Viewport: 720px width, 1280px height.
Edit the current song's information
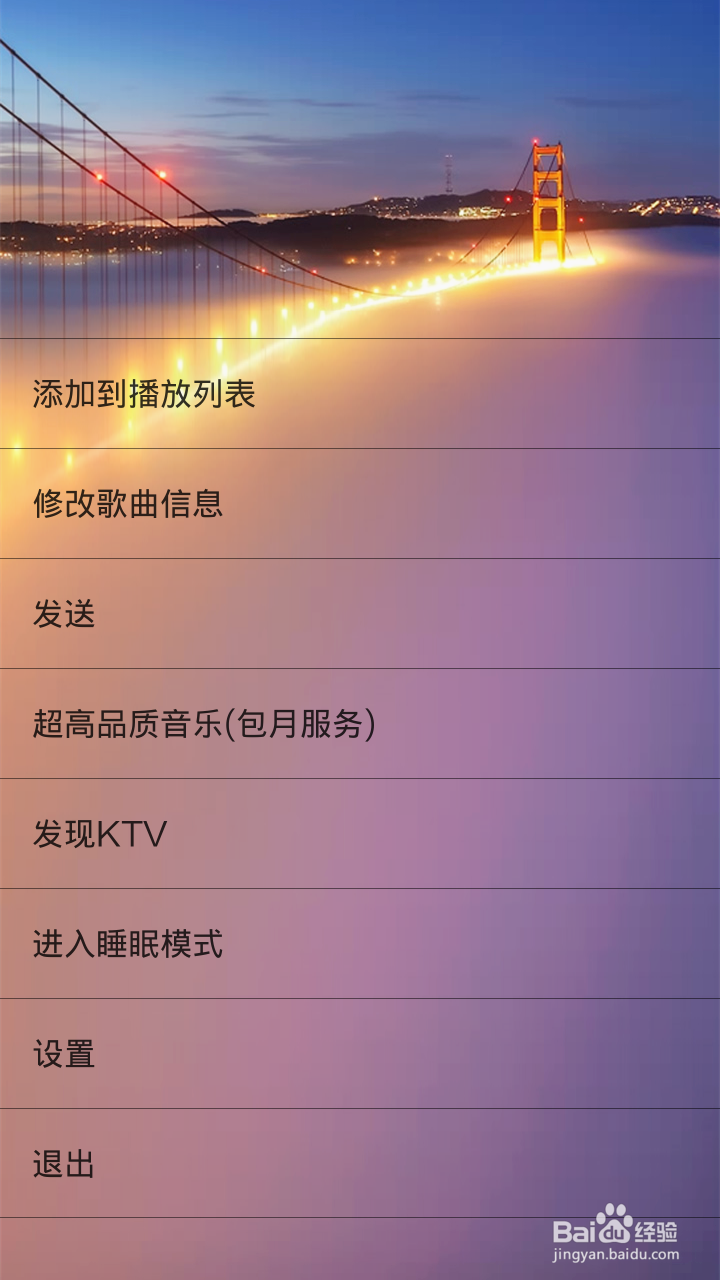tap(130, 504)
